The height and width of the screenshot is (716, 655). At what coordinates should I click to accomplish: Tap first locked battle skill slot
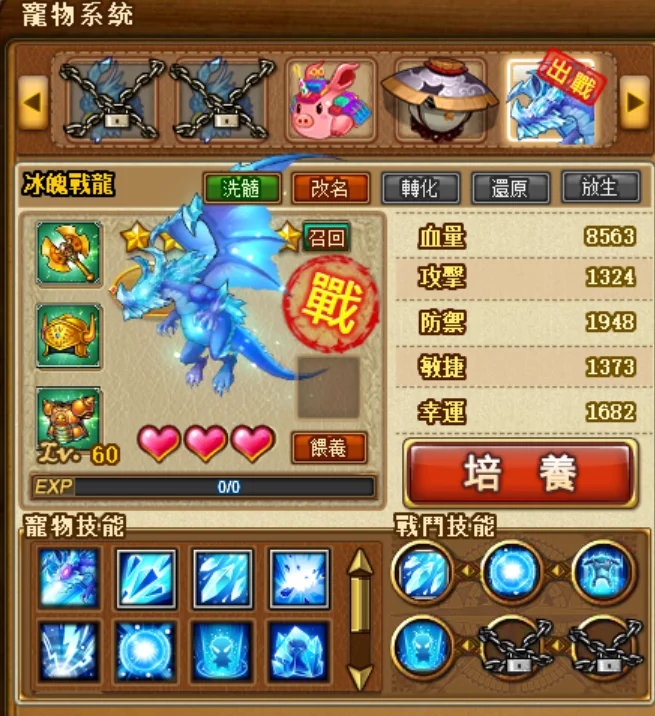click(512, 651)
